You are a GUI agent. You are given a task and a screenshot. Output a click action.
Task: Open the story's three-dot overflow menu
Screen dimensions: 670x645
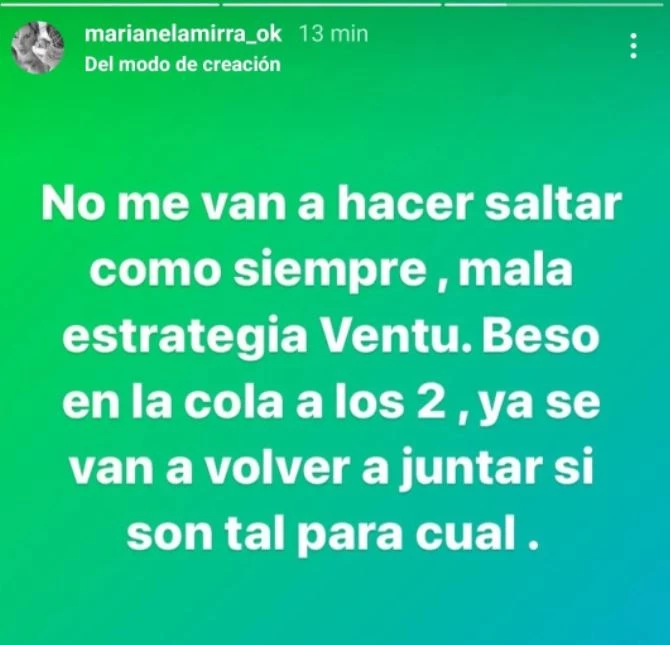[633, 46]
